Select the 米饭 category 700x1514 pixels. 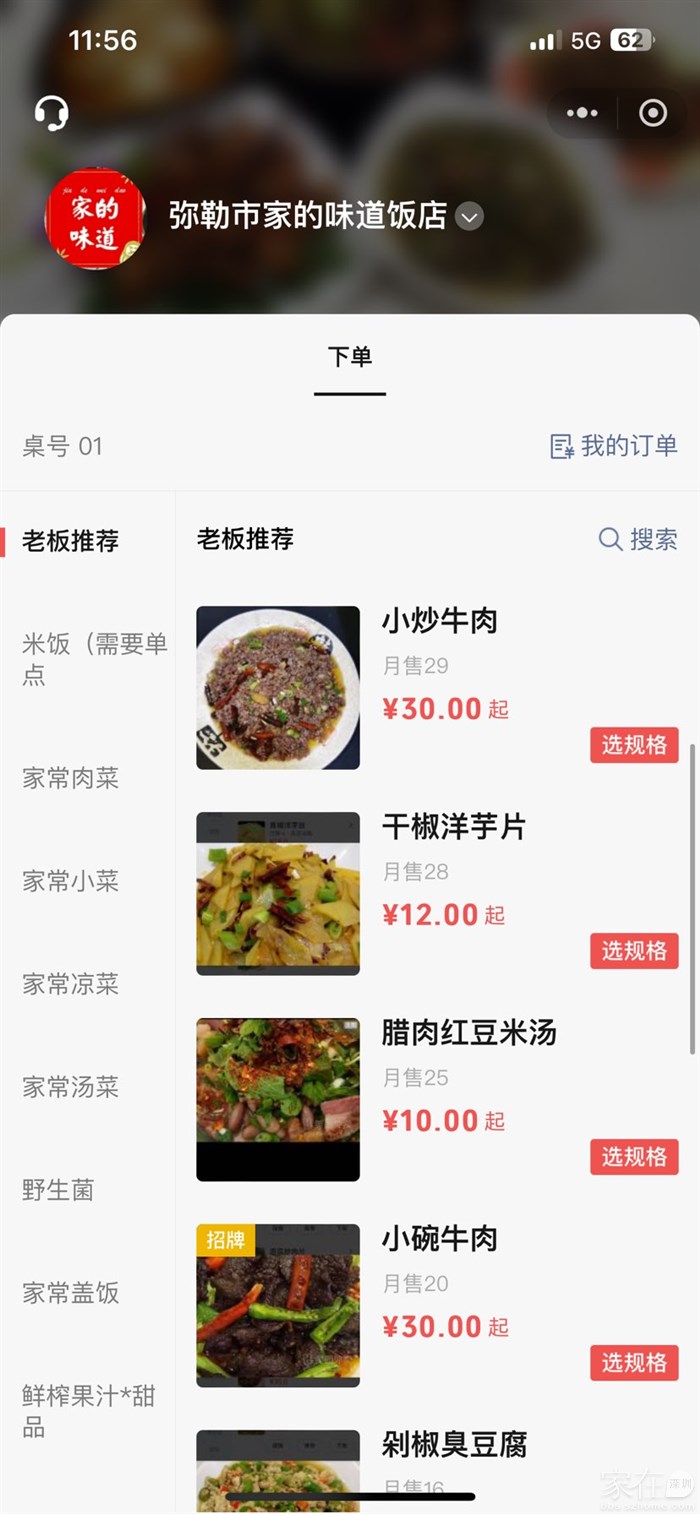(94, 659)
